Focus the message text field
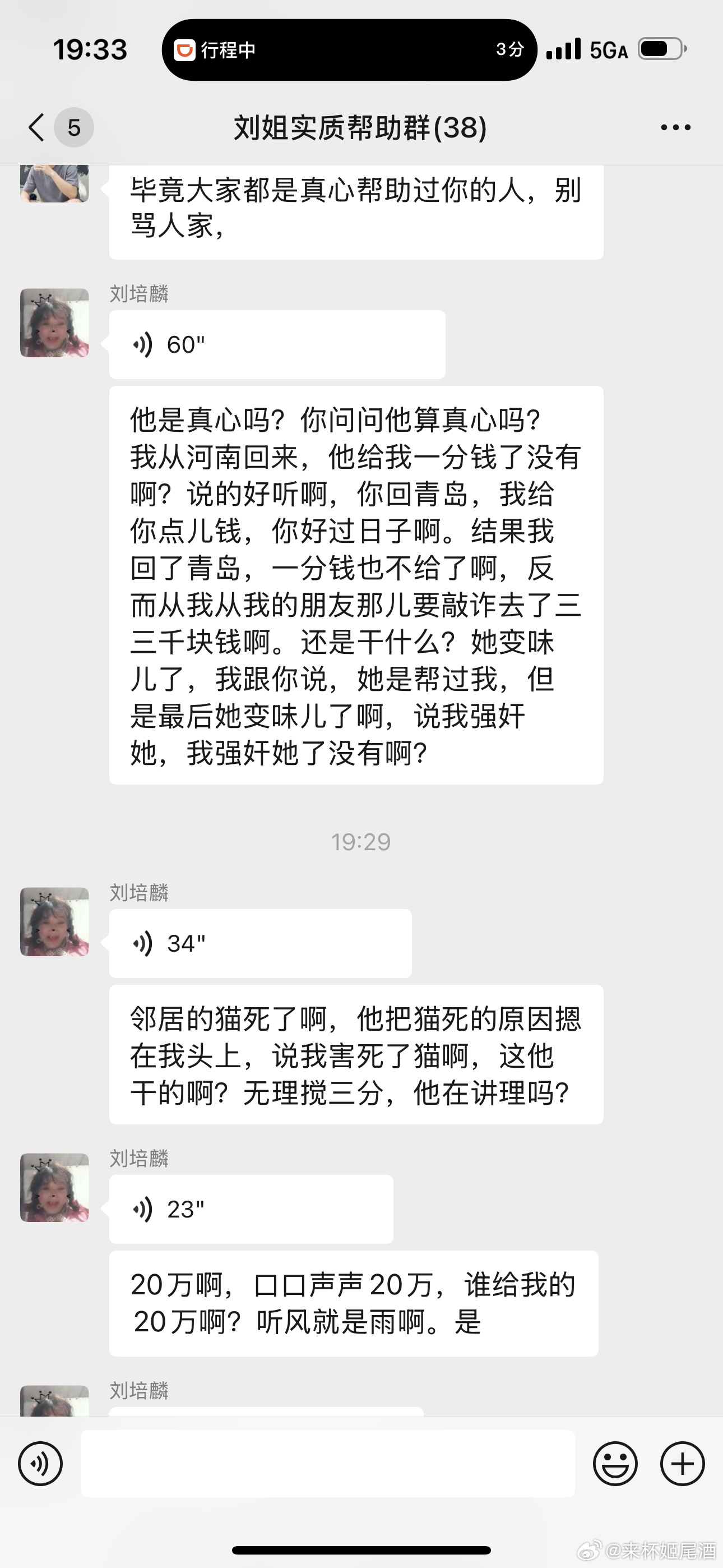 coord(327,1463)
